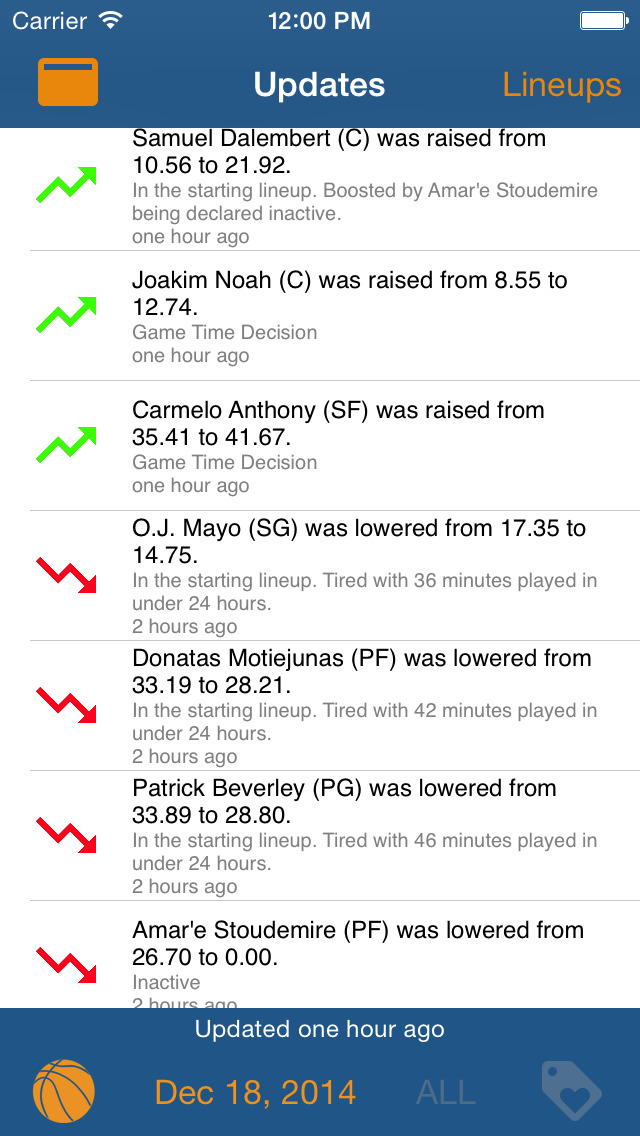View the Carmelo Anthony update
Image resolution: width=640 pixels, height=1136 pixels.
point(320,446)
